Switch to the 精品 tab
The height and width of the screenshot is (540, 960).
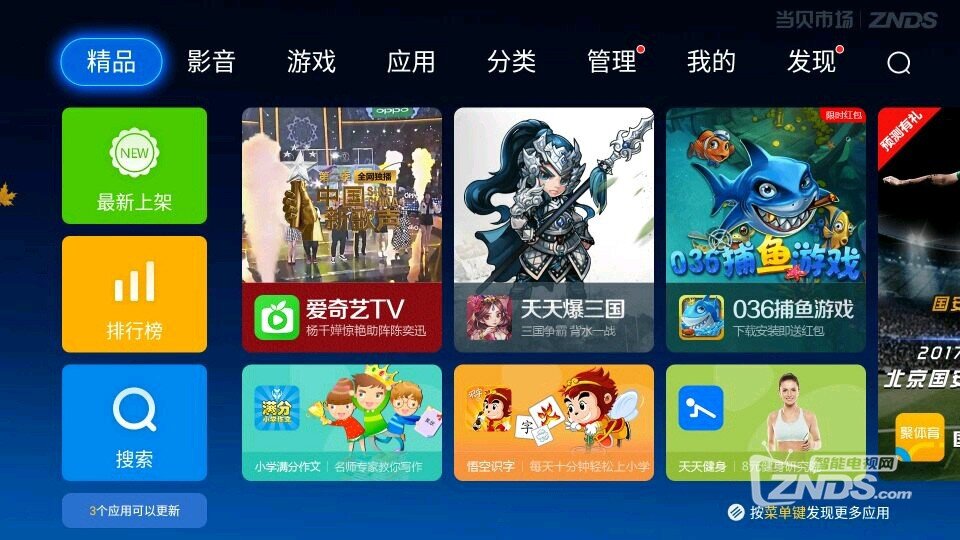point(111,62)
